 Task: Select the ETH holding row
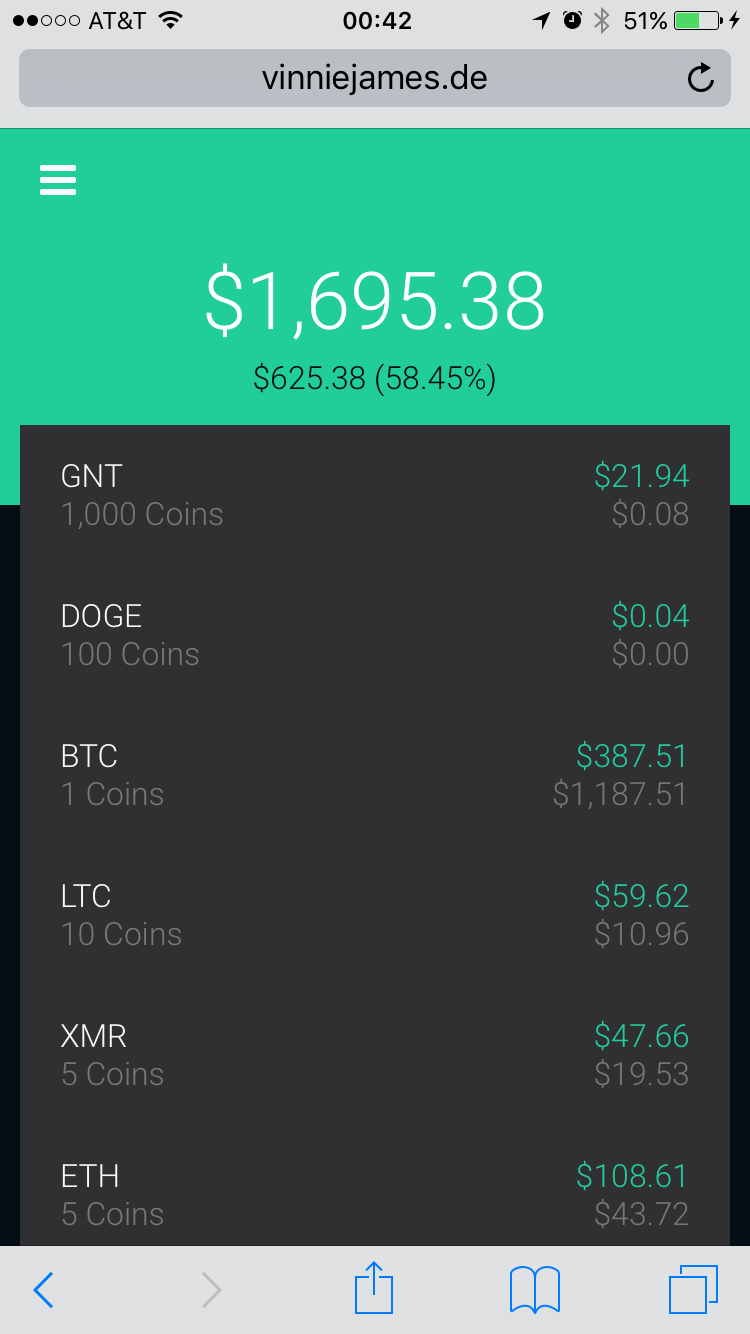[375, 1195]
